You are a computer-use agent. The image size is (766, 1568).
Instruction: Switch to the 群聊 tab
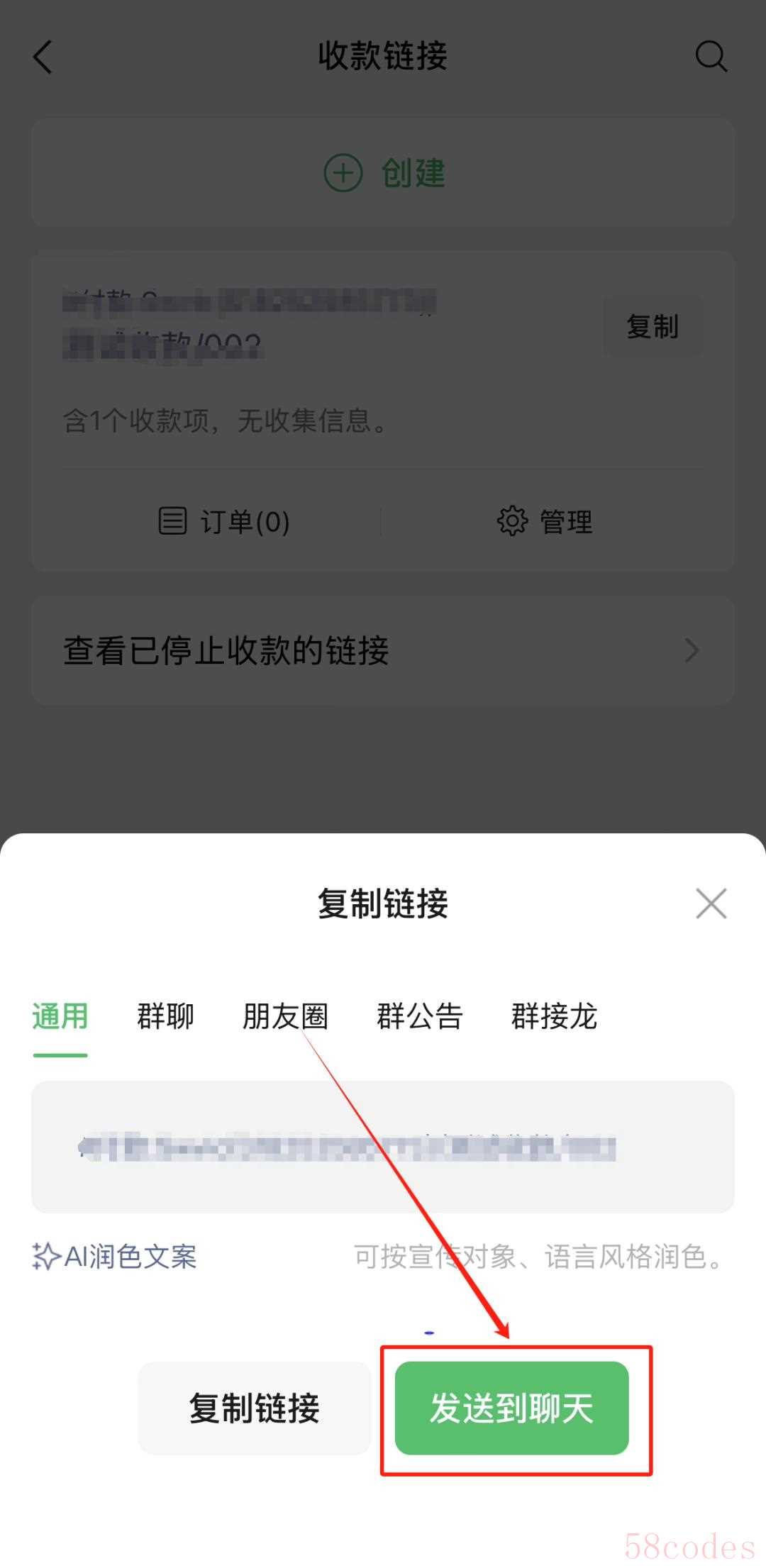[x=165, y=1016]
